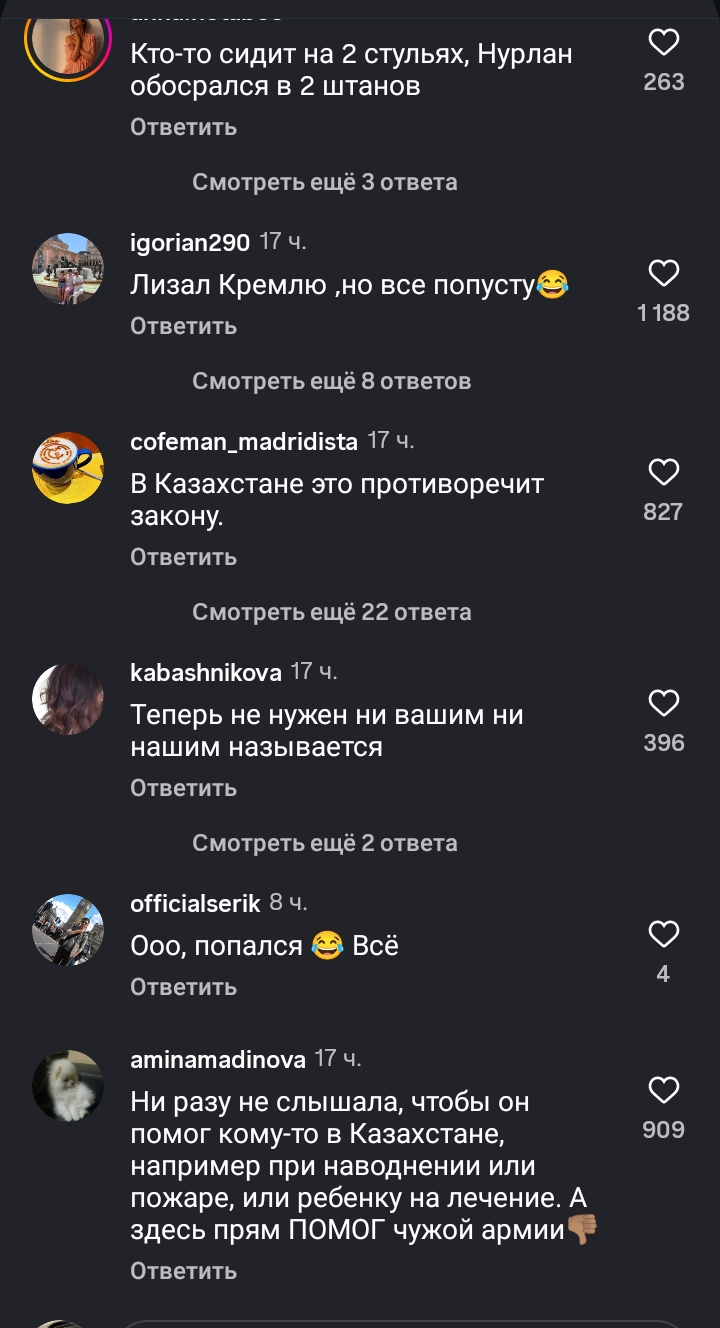Like kabashnikova's comment
The height and width of the screenshot is (1328, 720).
click(x=664, y=703)
